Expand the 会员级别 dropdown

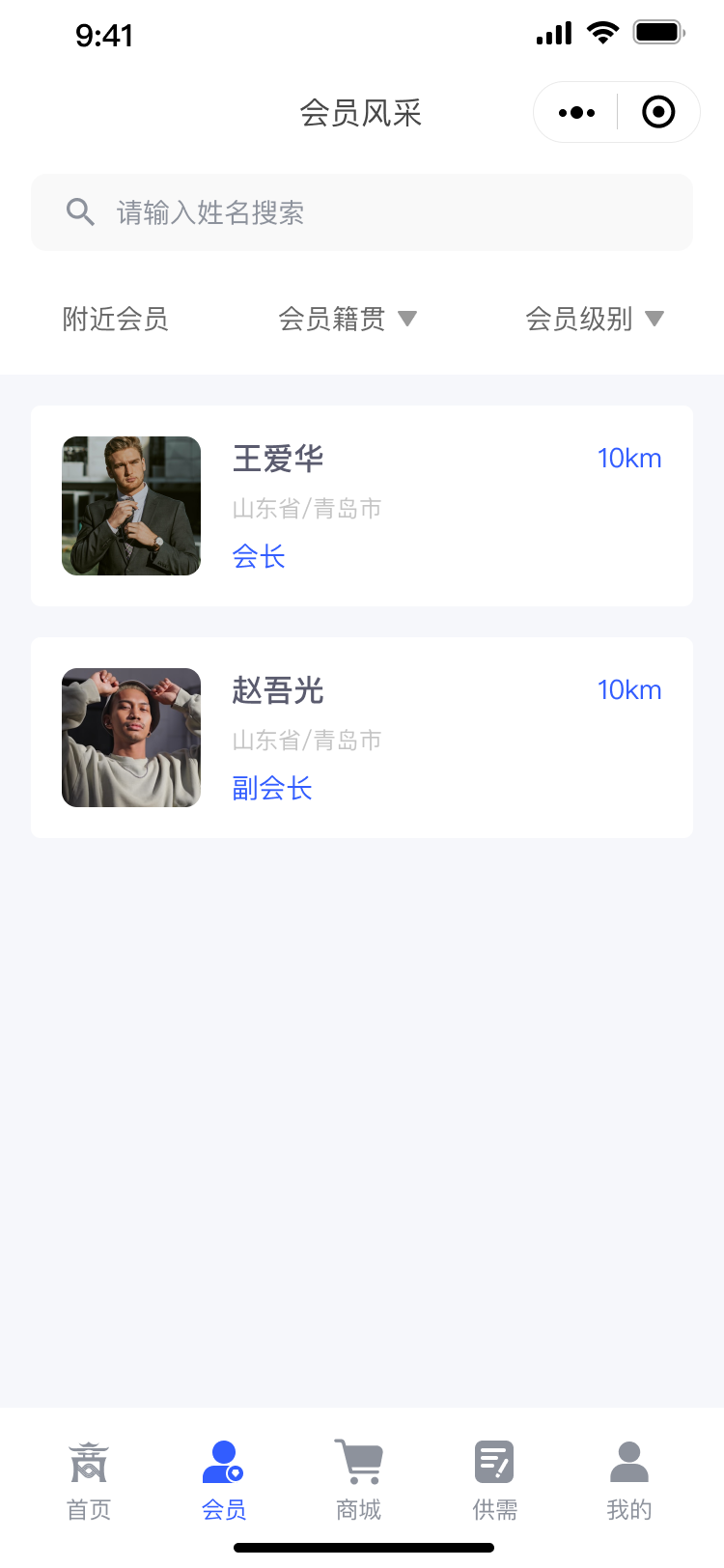point(595,319)
